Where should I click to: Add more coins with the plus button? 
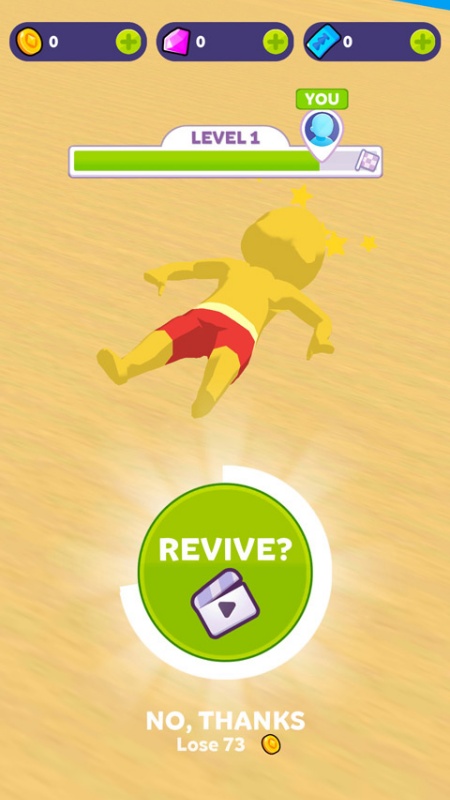click(x=129, y=42)
